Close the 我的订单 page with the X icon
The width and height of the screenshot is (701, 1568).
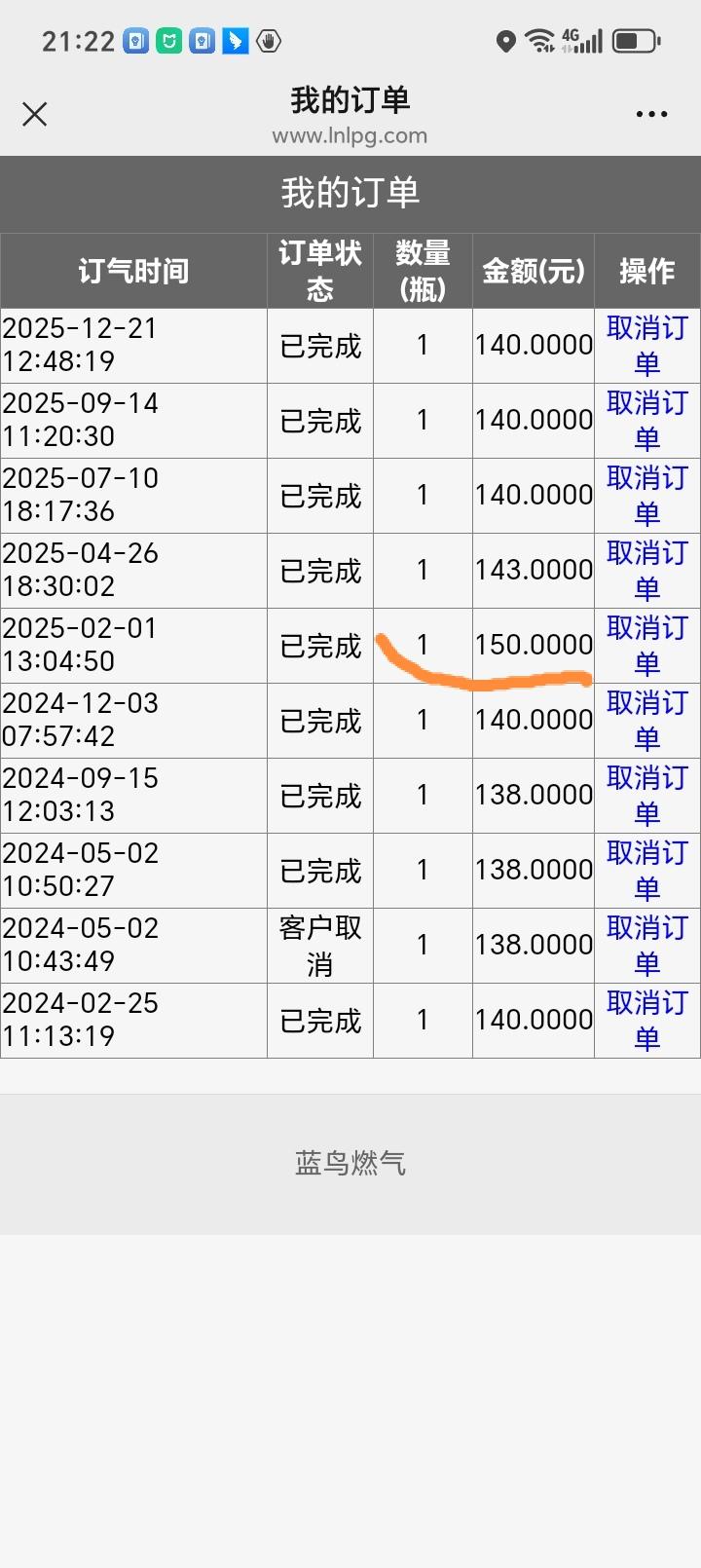(34, 114)
